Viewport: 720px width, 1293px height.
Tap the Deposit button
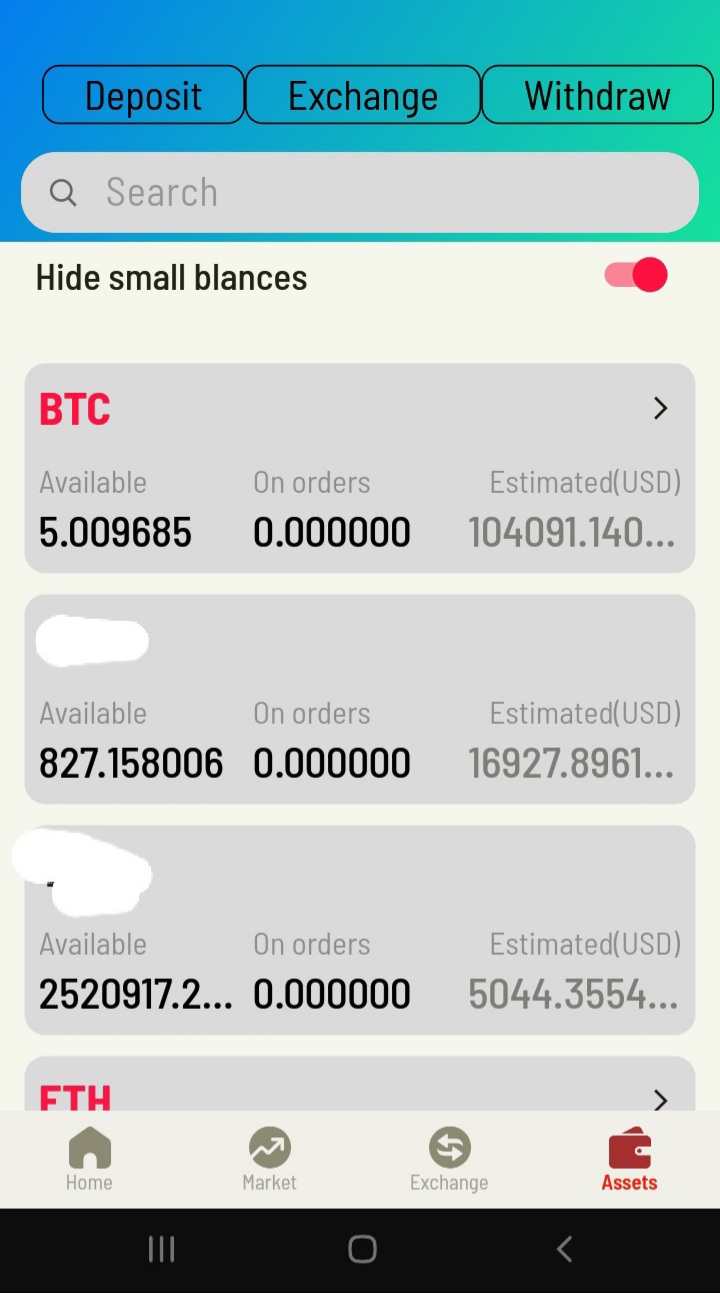tap(143, 95)
